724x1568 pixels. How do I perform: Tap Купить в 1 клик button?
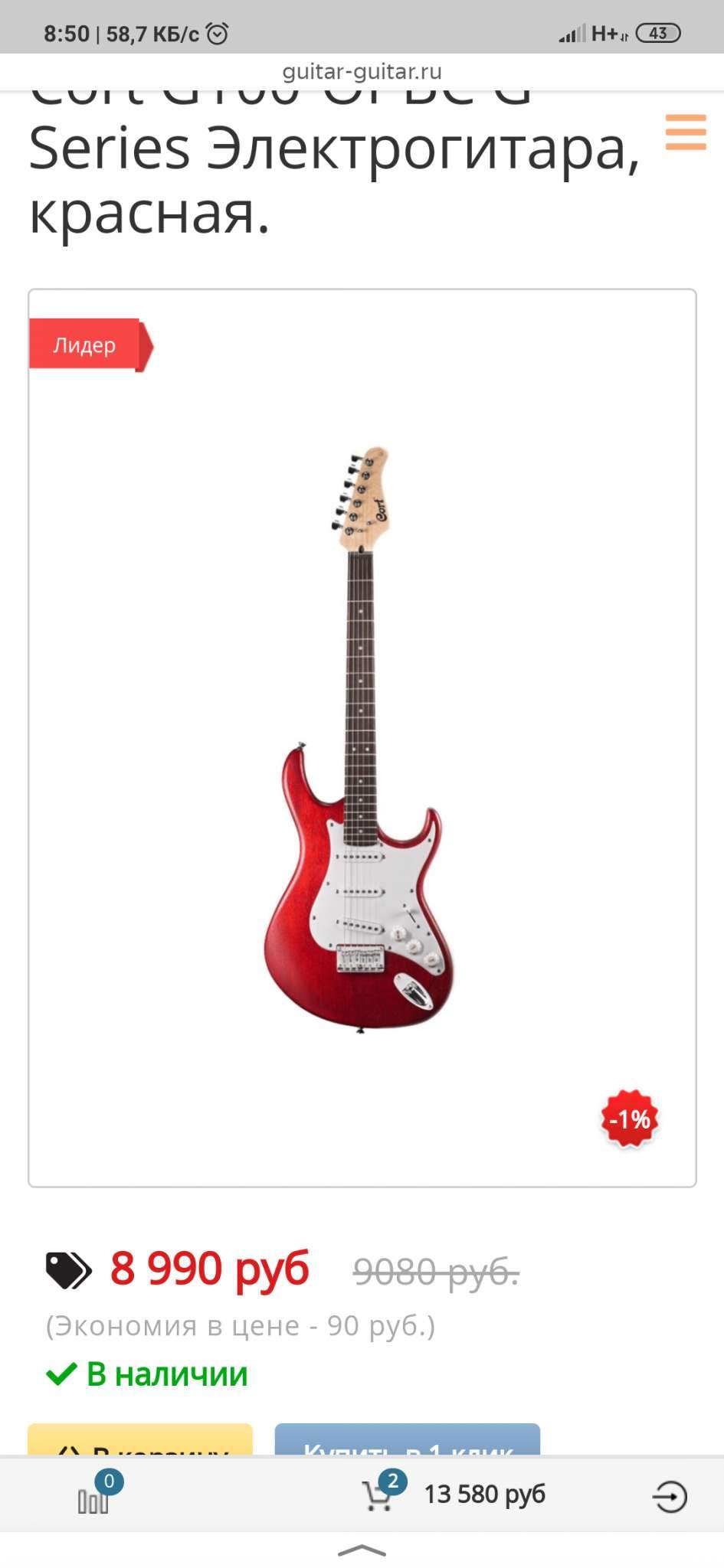point(407,1441)
